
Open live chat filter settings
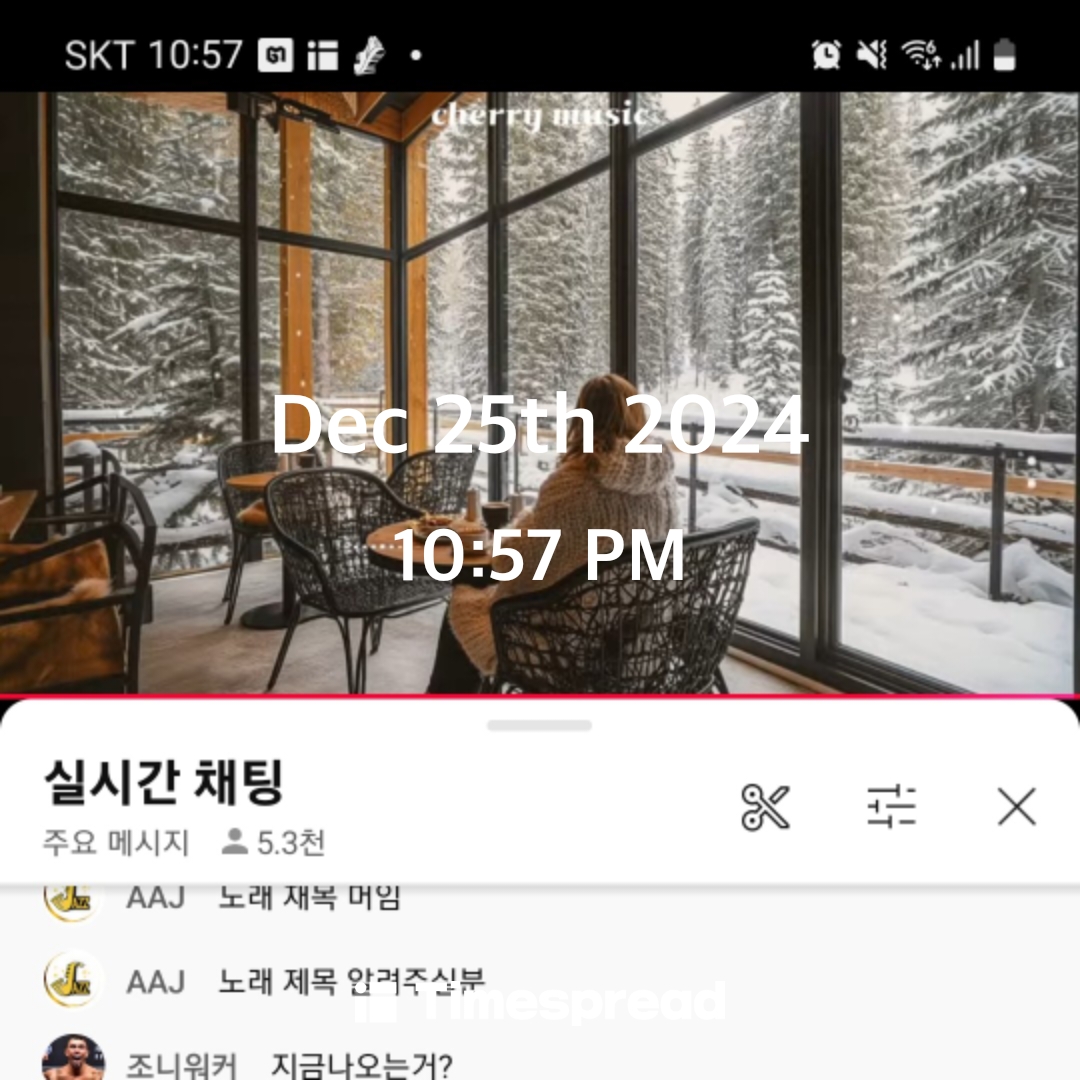coord(891,807)
